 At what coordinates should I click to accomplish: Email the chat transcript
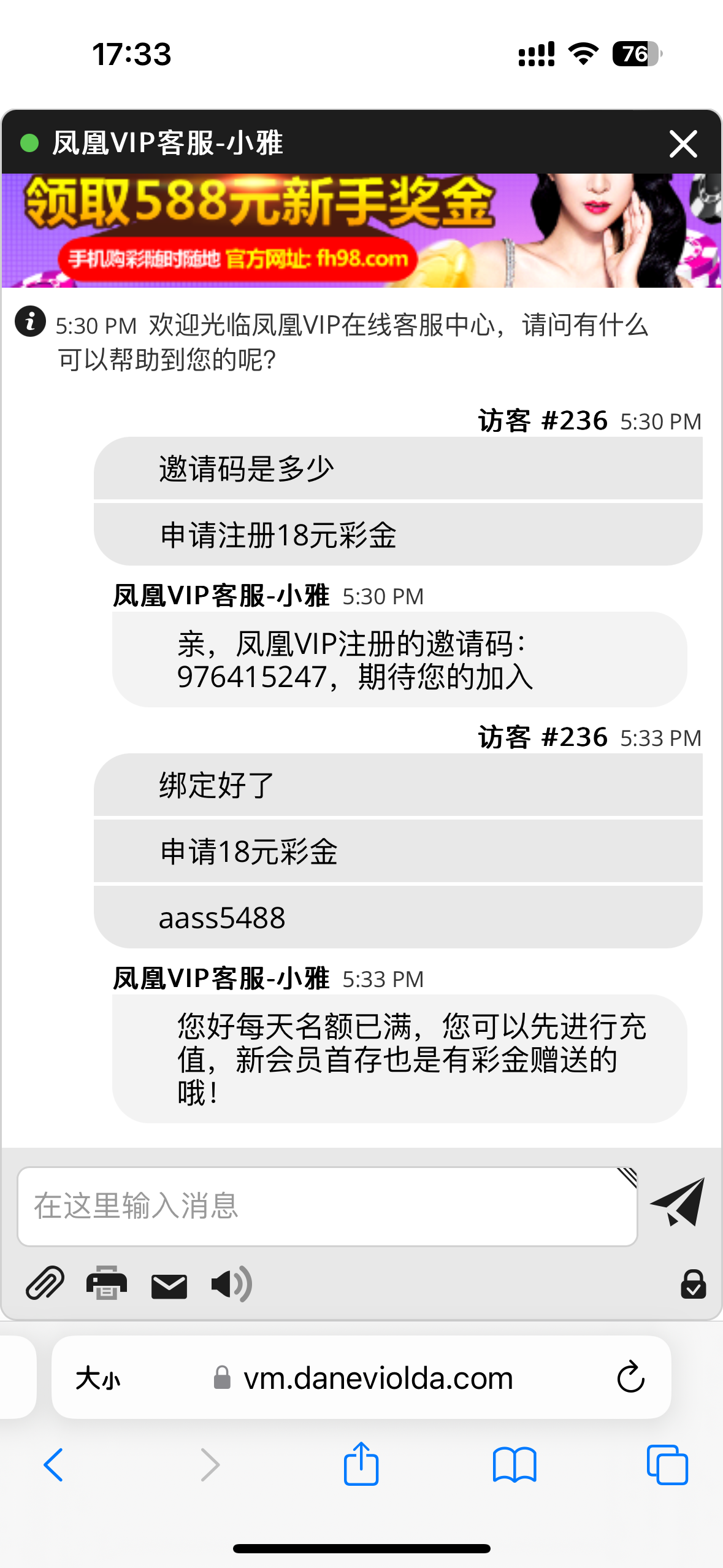169,1285
